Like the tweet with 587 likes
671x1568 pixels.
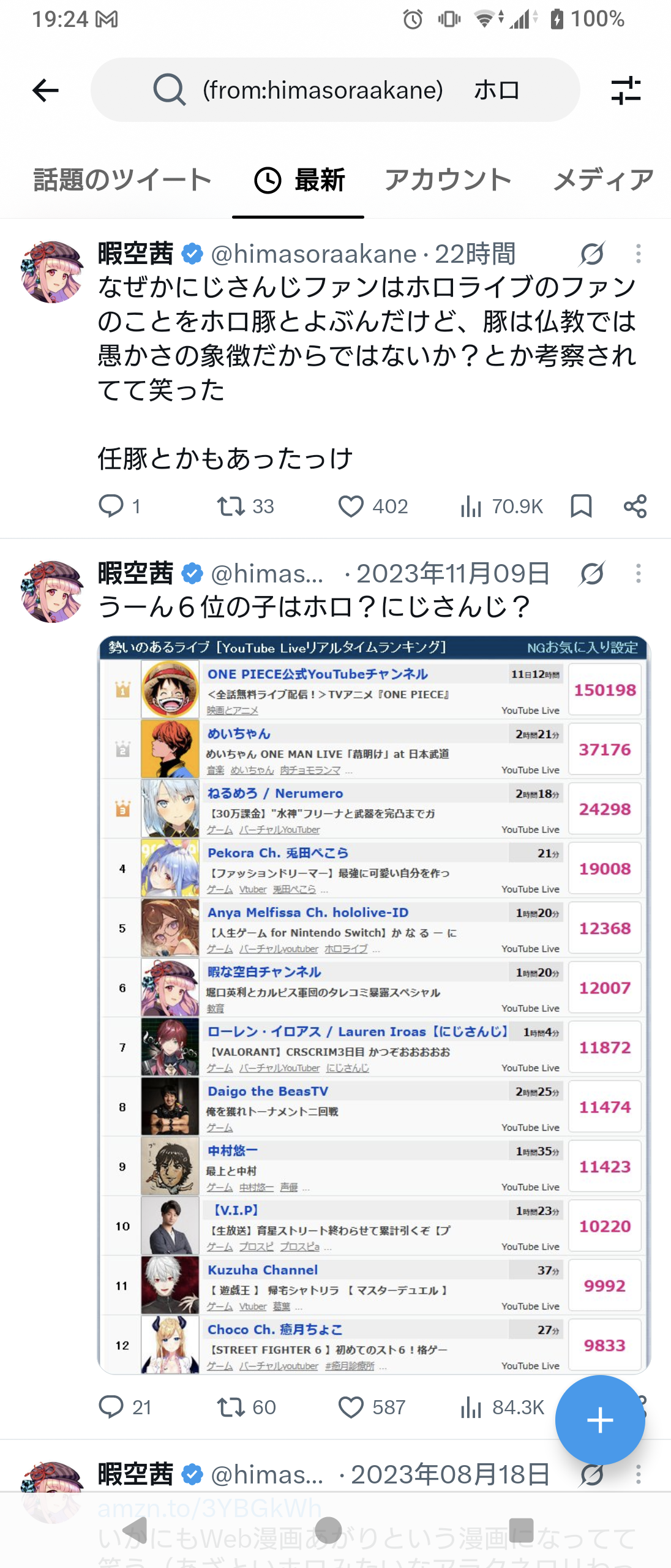coord(372,1407)
